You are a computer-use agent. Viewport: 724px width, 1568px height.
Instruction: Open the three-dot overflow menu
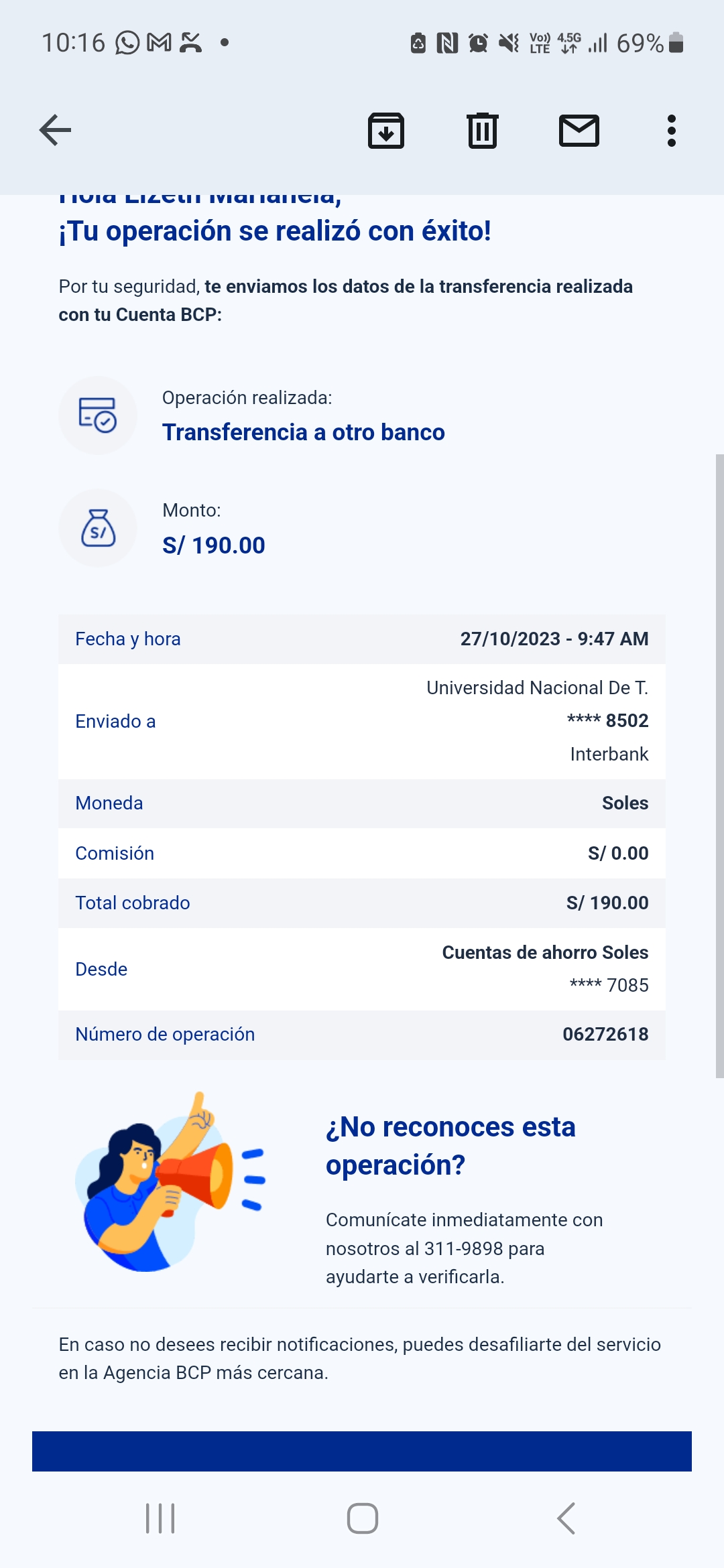671,130
